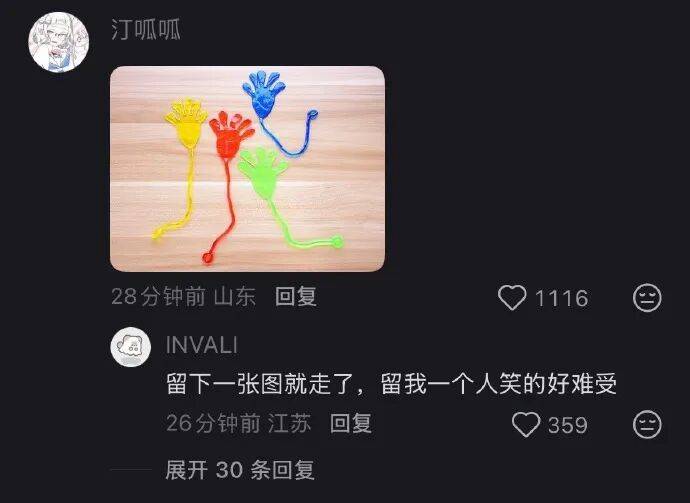Dislike 汀呱呱's comment

pyautogui.click(x=648, y=298)
